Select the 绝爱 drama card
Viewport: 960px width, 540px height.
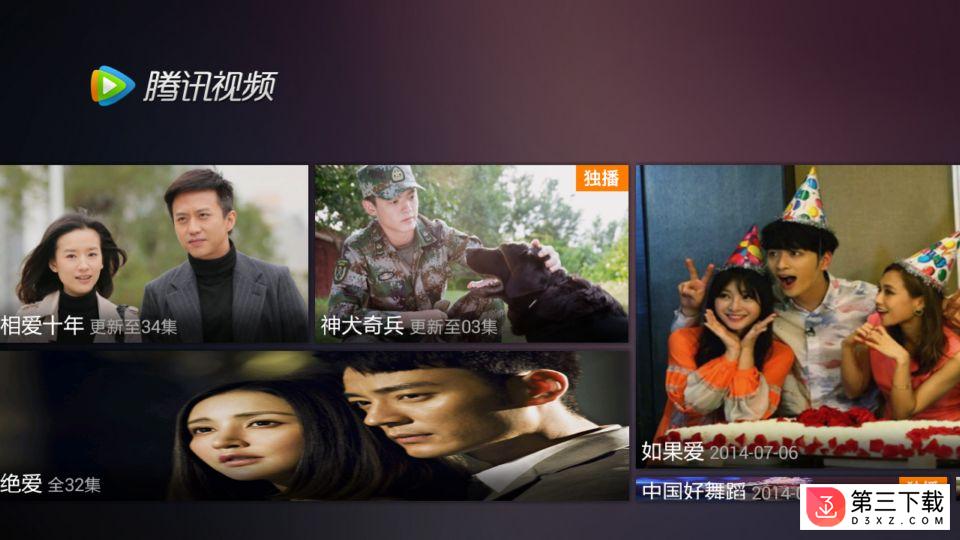[314, 425]
